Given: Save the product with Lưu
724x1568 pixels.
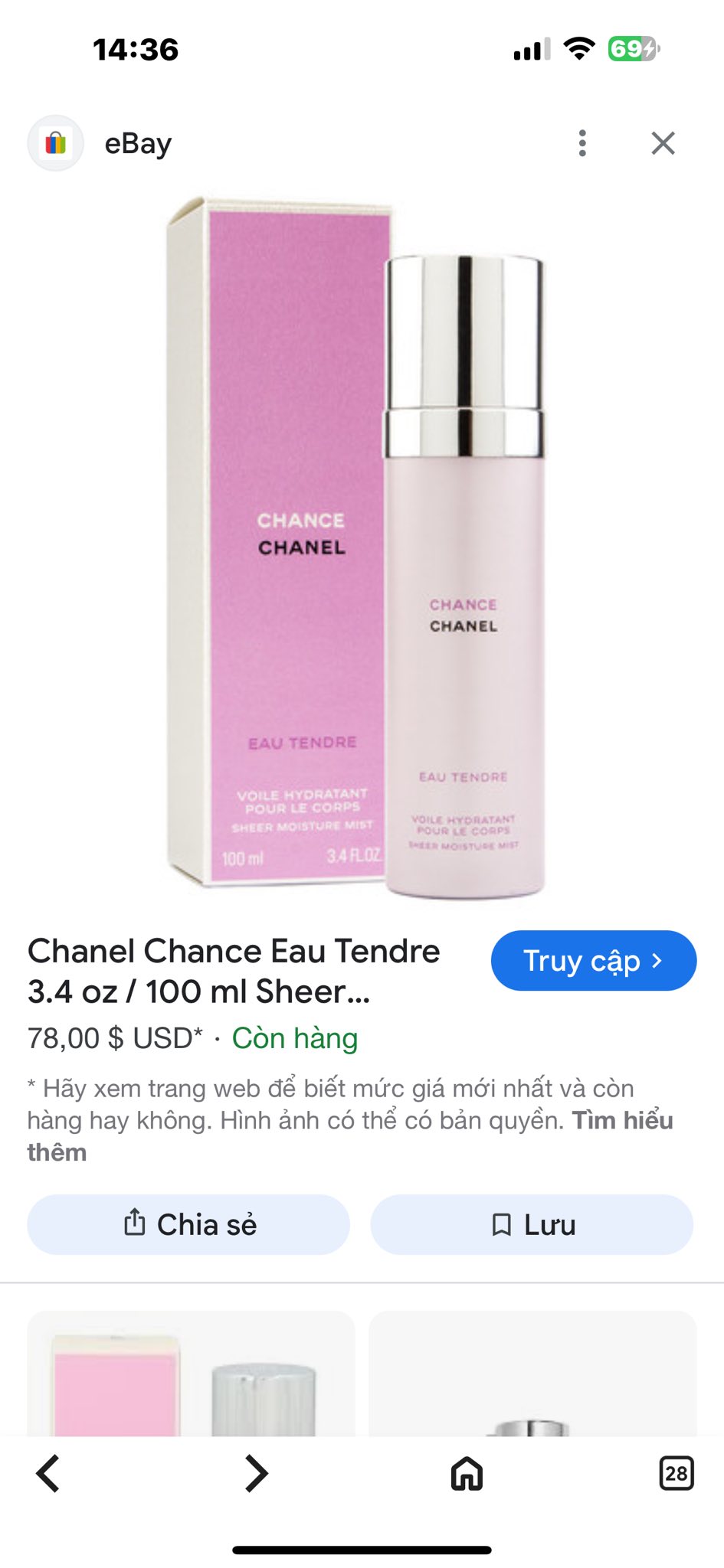Looking at the screenshot, I should (532, 1224).
